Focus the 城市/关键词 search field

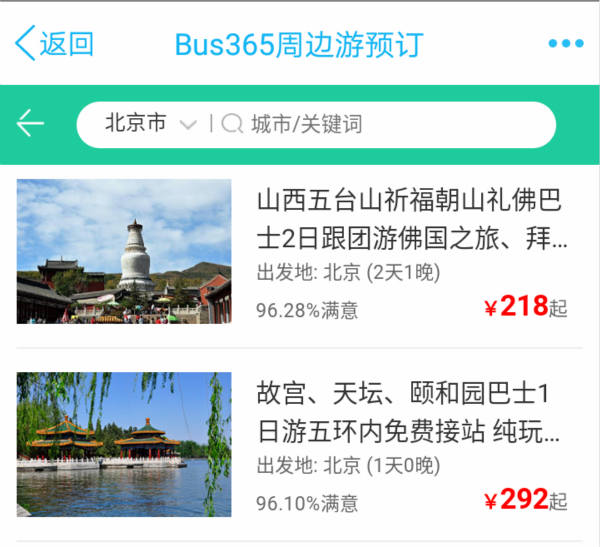[380, 124]
